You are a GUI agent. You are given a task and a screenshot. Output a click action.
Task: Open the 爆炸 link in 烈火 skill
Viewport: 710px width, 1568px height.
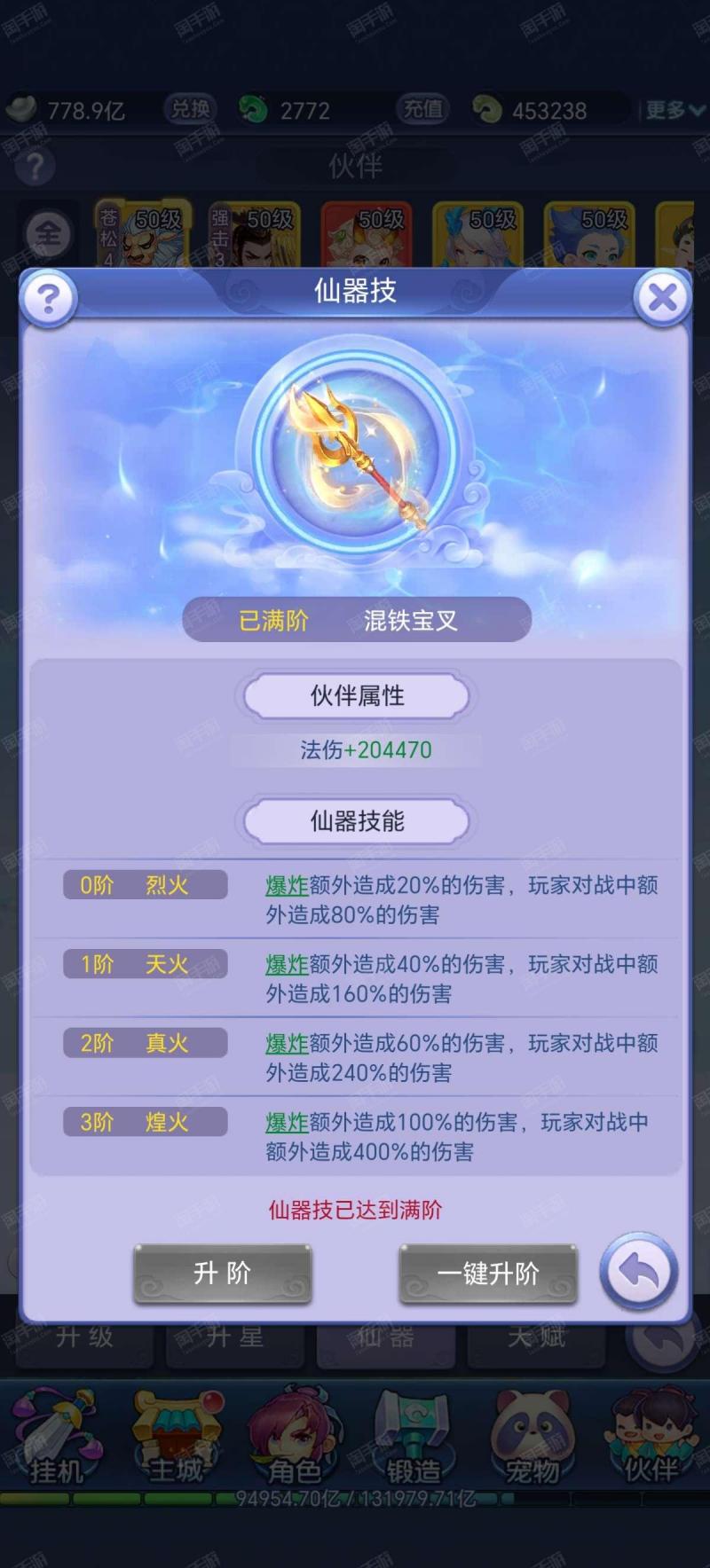point(287,885)
